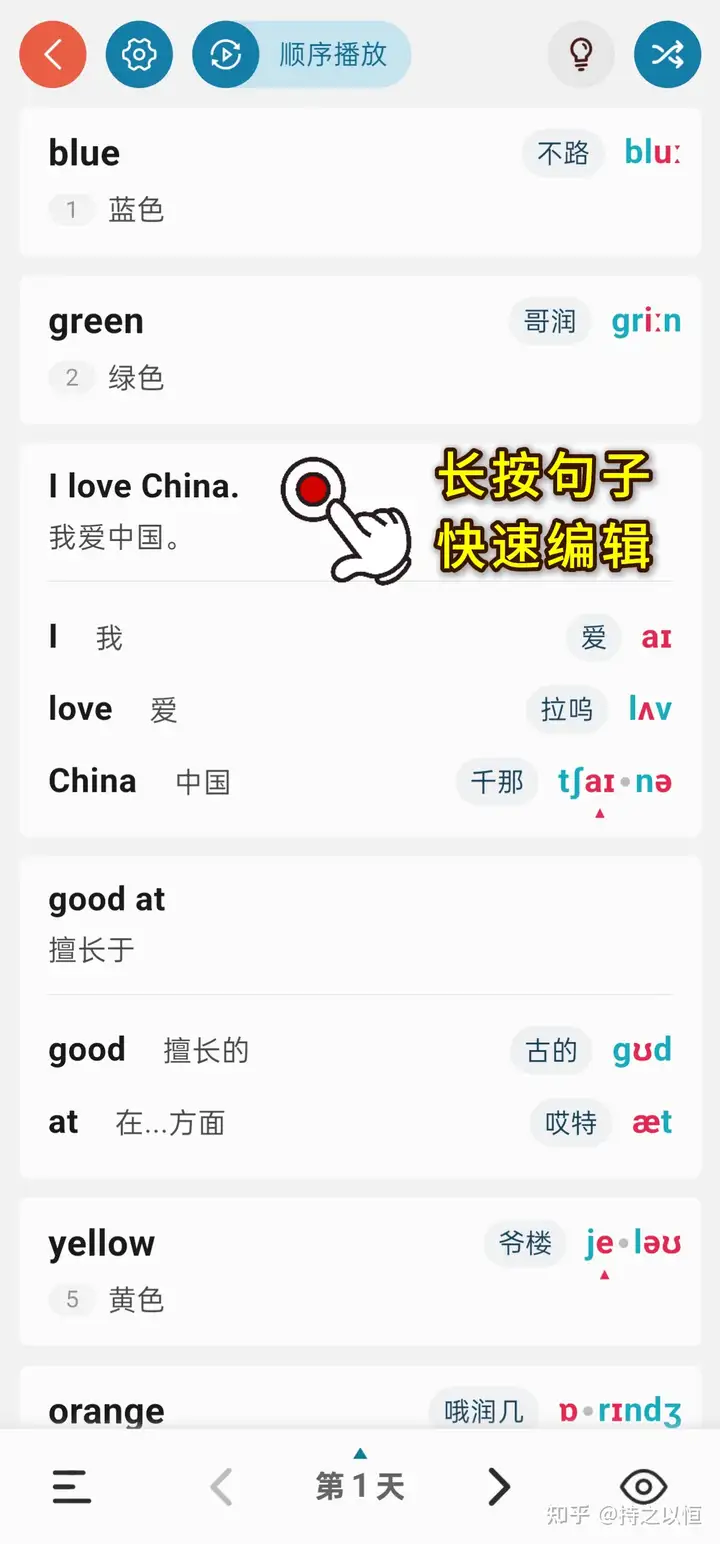Viewport: 720px width, 1544px height.
Task: Go back with the orange arrow button
Action: 53,54
